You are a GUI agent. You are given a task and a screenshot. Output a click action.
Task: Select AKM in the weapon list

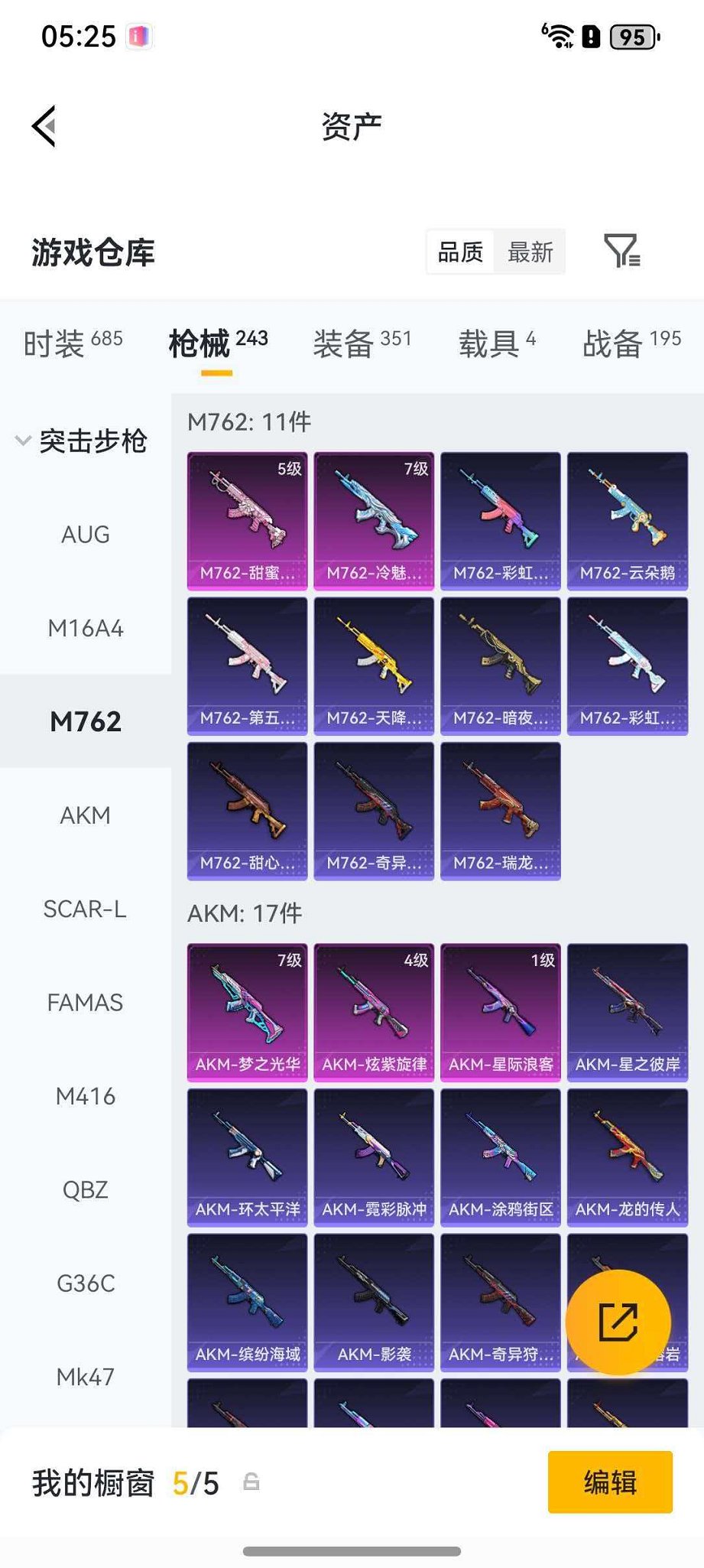(85, 815)
